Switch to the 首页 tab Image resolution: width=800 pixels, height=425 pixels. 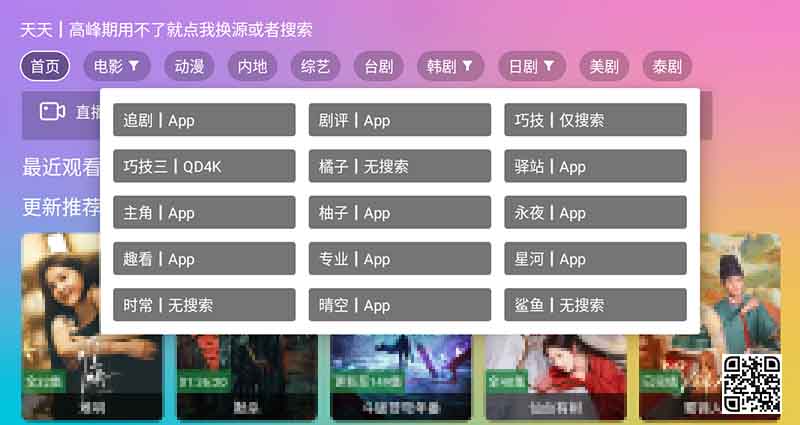pyautogui.click(x=45, y=67)
